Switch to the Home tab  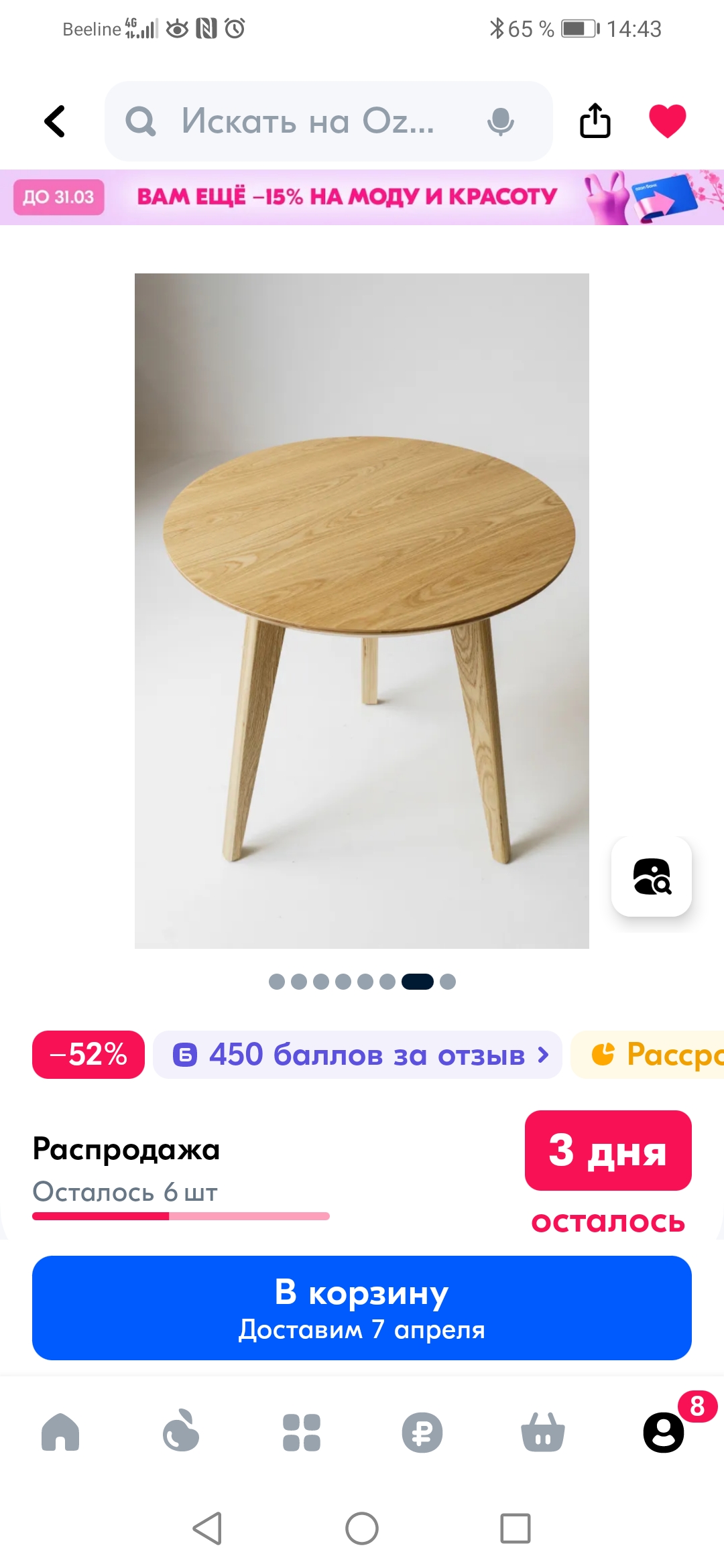pos(60,1433)
